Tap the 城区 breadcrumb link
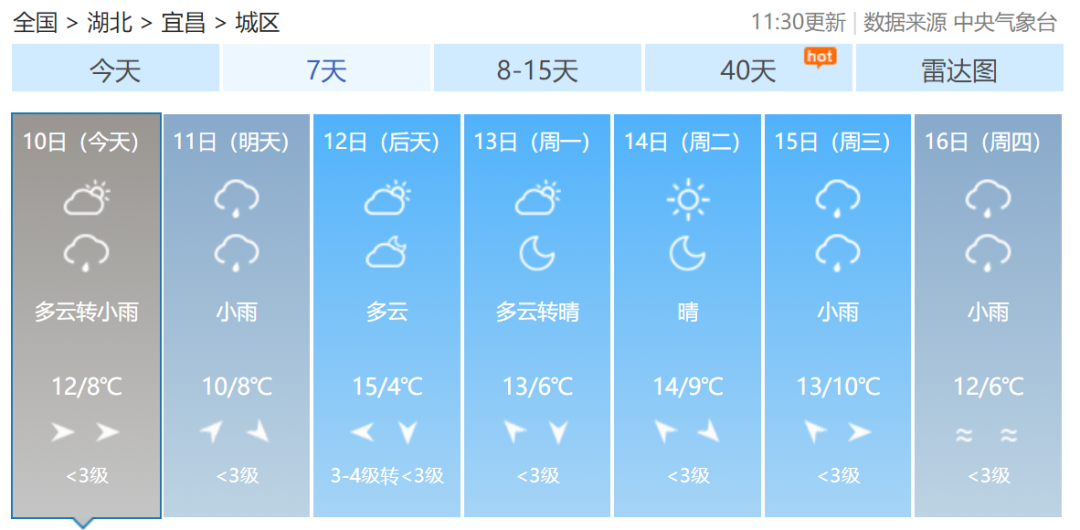The width and height of the screenshot is (1080, 530). 257,22
